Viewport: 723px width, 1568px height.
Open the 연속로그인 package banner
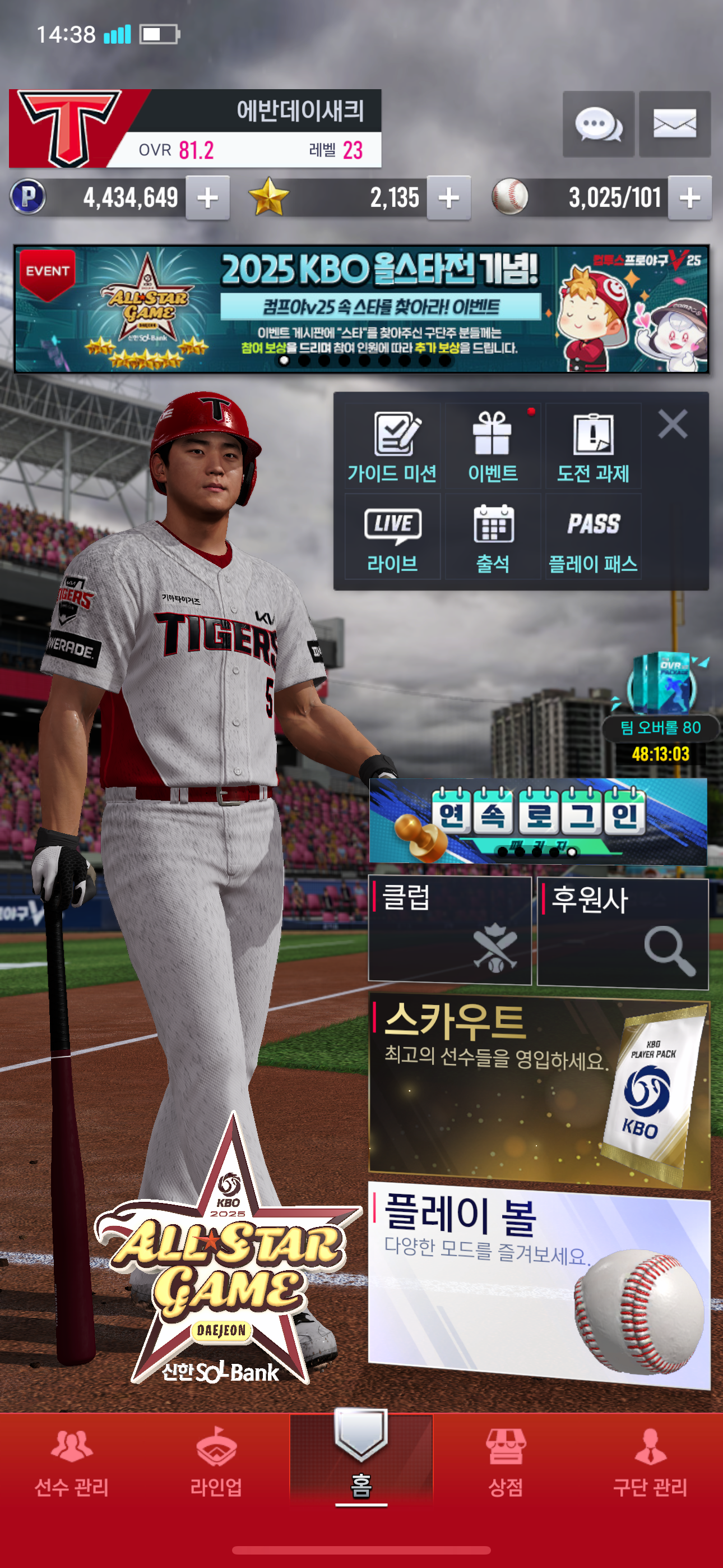click(538, 820)
